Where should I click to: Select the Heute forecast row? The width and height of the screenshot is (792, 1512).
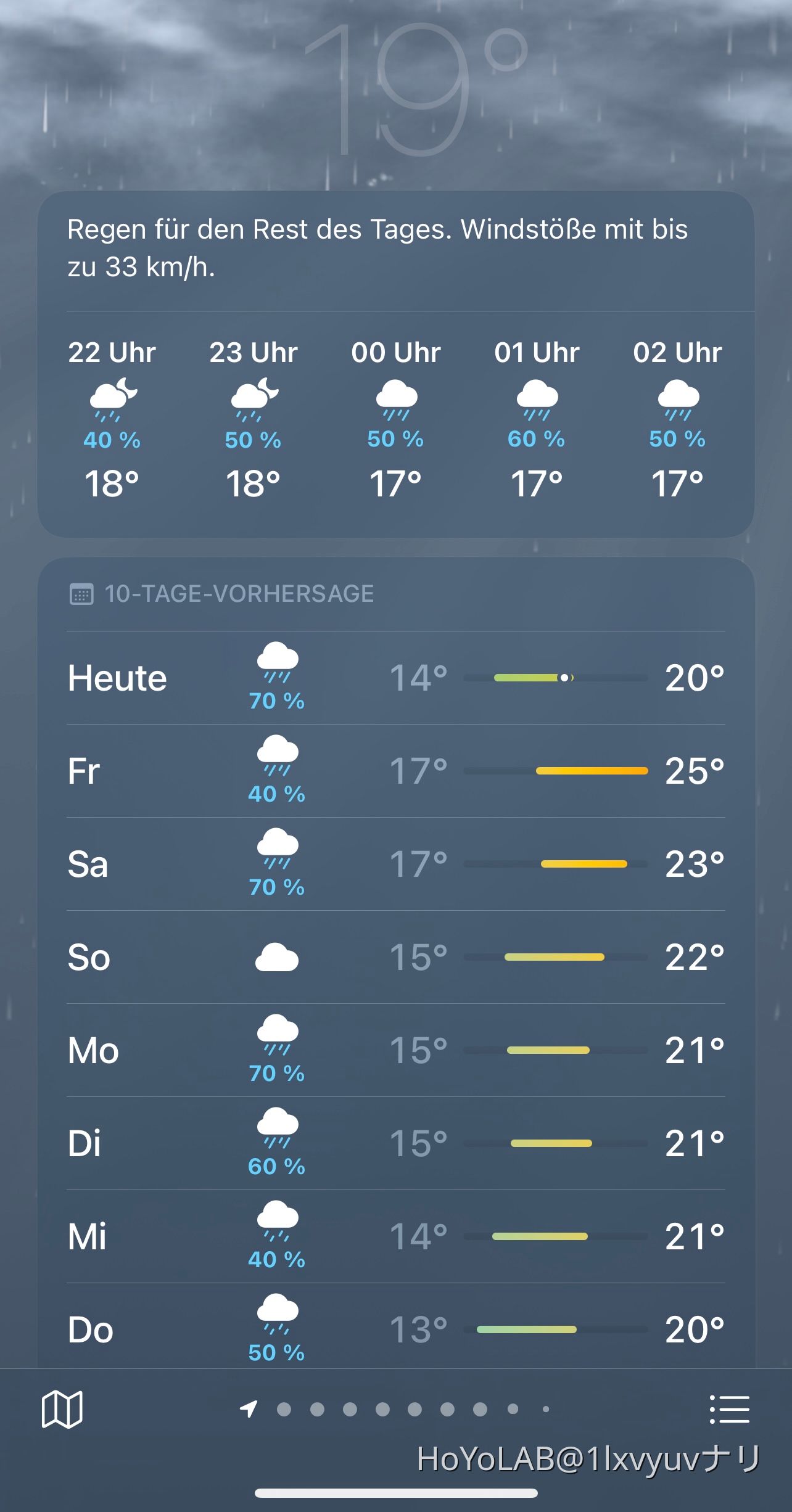coord(396,676)
